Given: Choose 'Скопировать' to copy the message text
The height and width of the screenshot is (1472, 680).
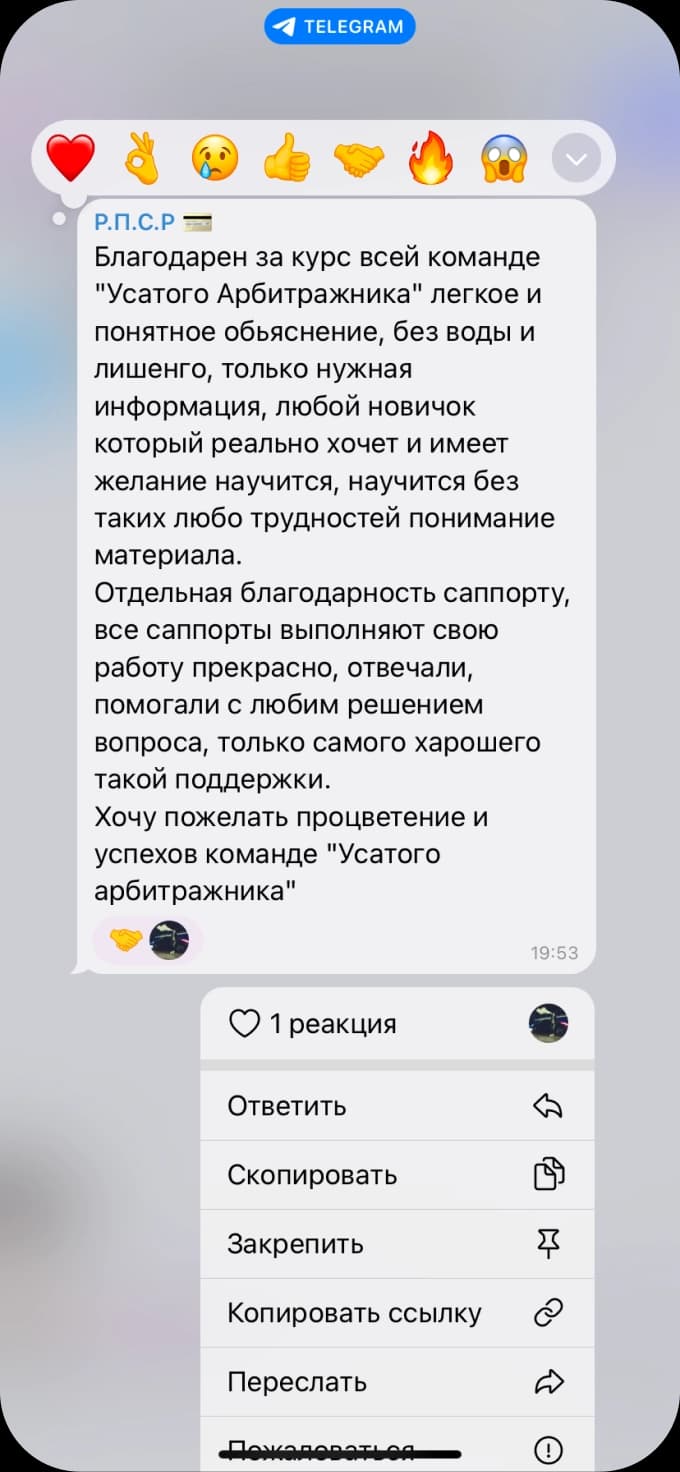Looking at the screenshot, I should pyautogui.click(x=396, y=1174).
